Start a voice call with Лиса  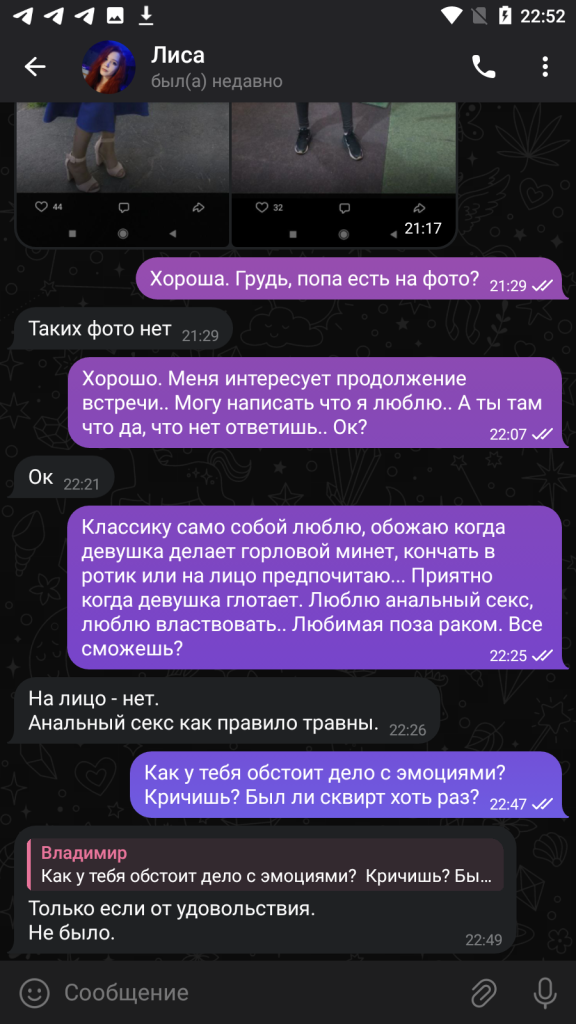click(483, 67)
